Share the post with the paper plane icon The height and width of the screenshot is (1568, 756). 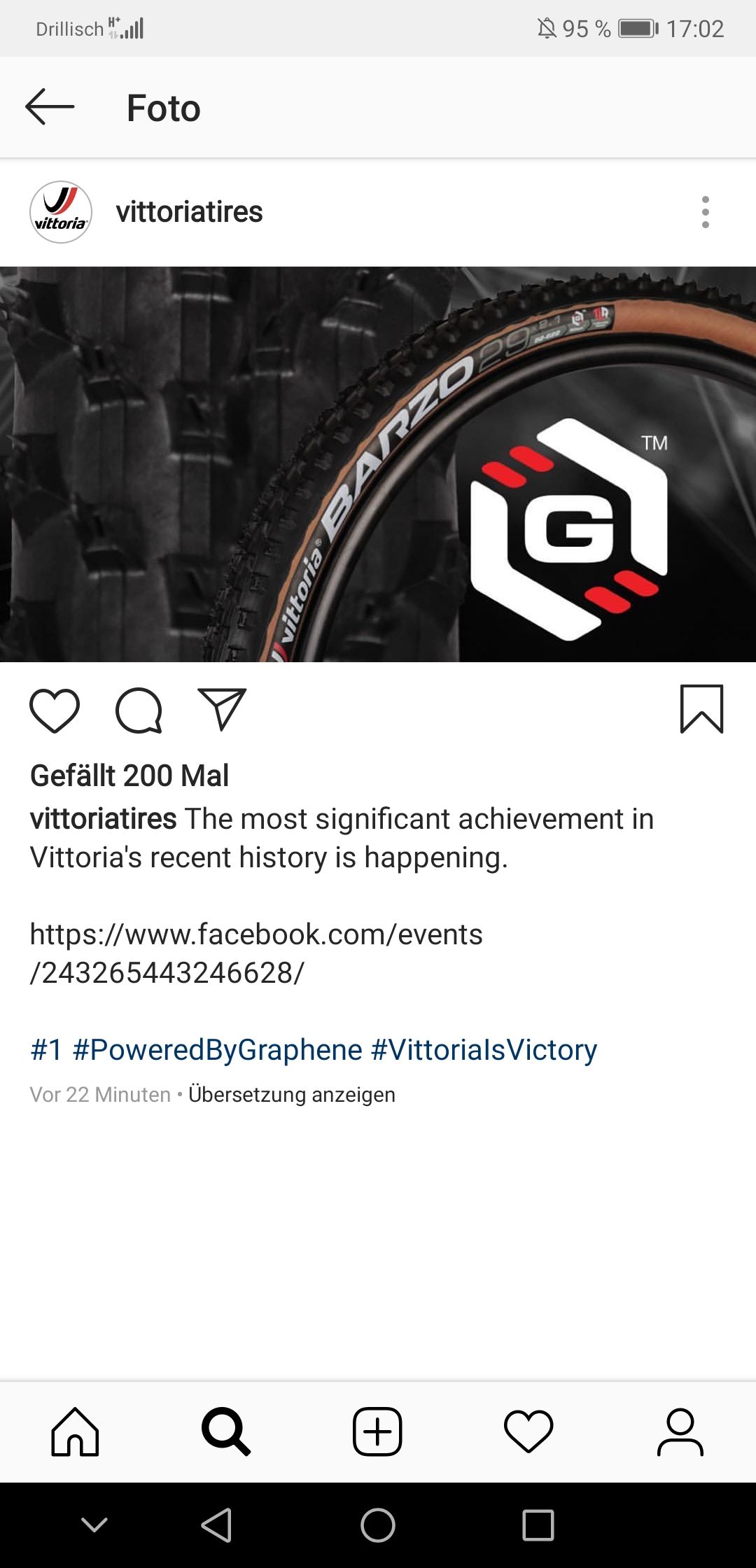coord(222,709)
